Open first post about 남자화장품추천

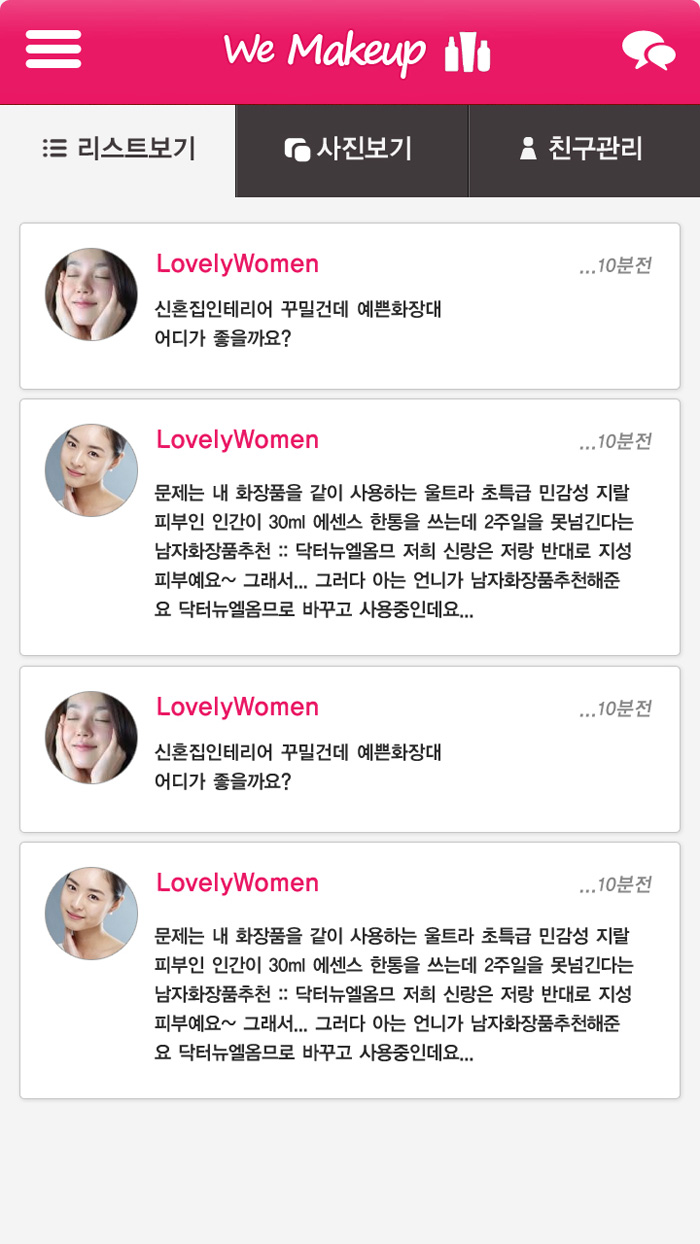(350, 527)
